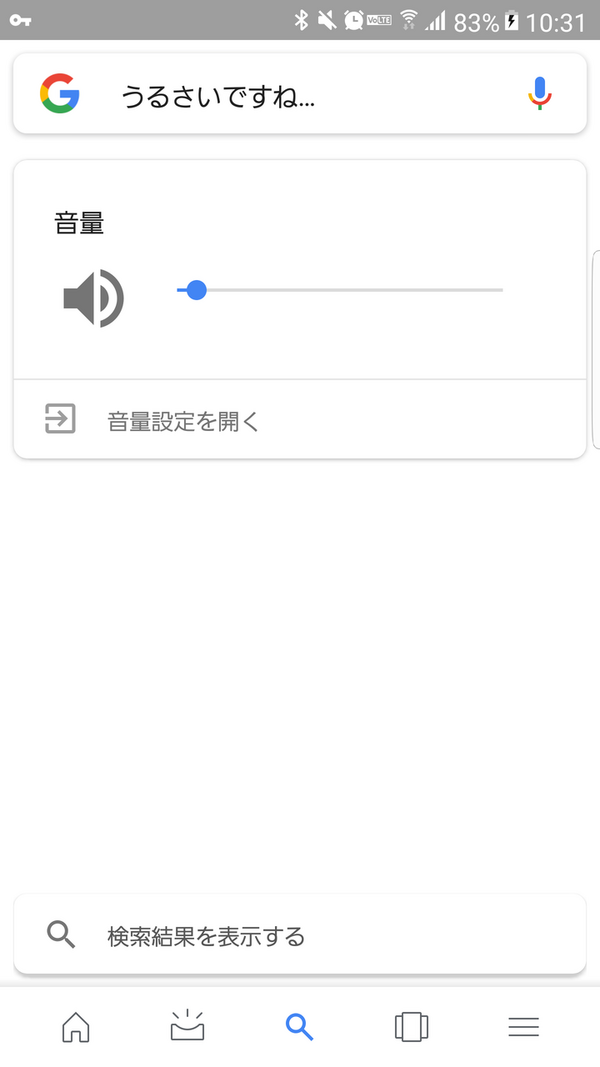
Task: Show search results via 検索結果を表示する
Action: [x=206, y=936]
